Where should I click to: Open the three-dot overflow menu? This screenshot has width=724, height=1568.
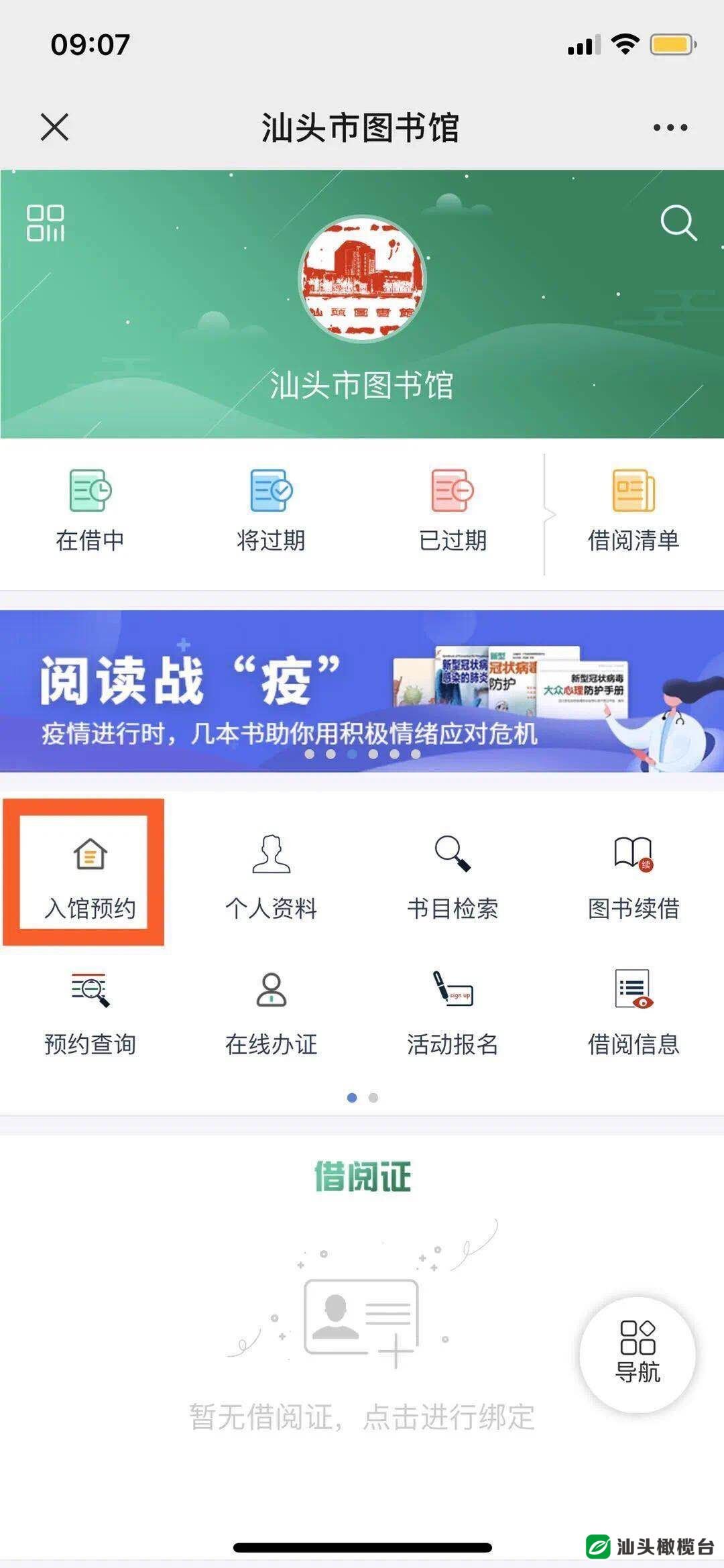(670, 127)
